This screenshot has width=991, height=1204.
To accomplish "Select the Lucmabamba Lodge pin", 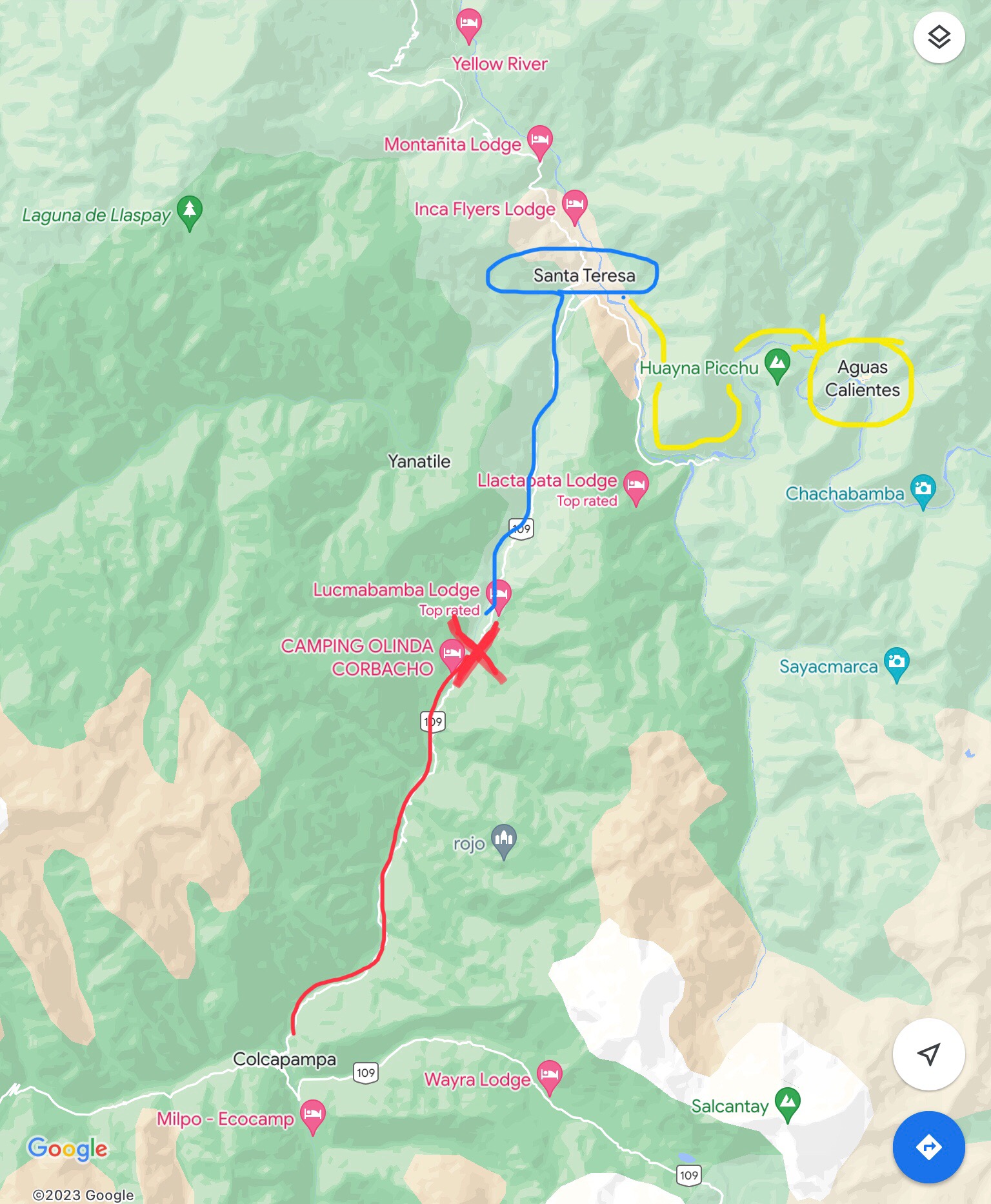I will 499,594.
